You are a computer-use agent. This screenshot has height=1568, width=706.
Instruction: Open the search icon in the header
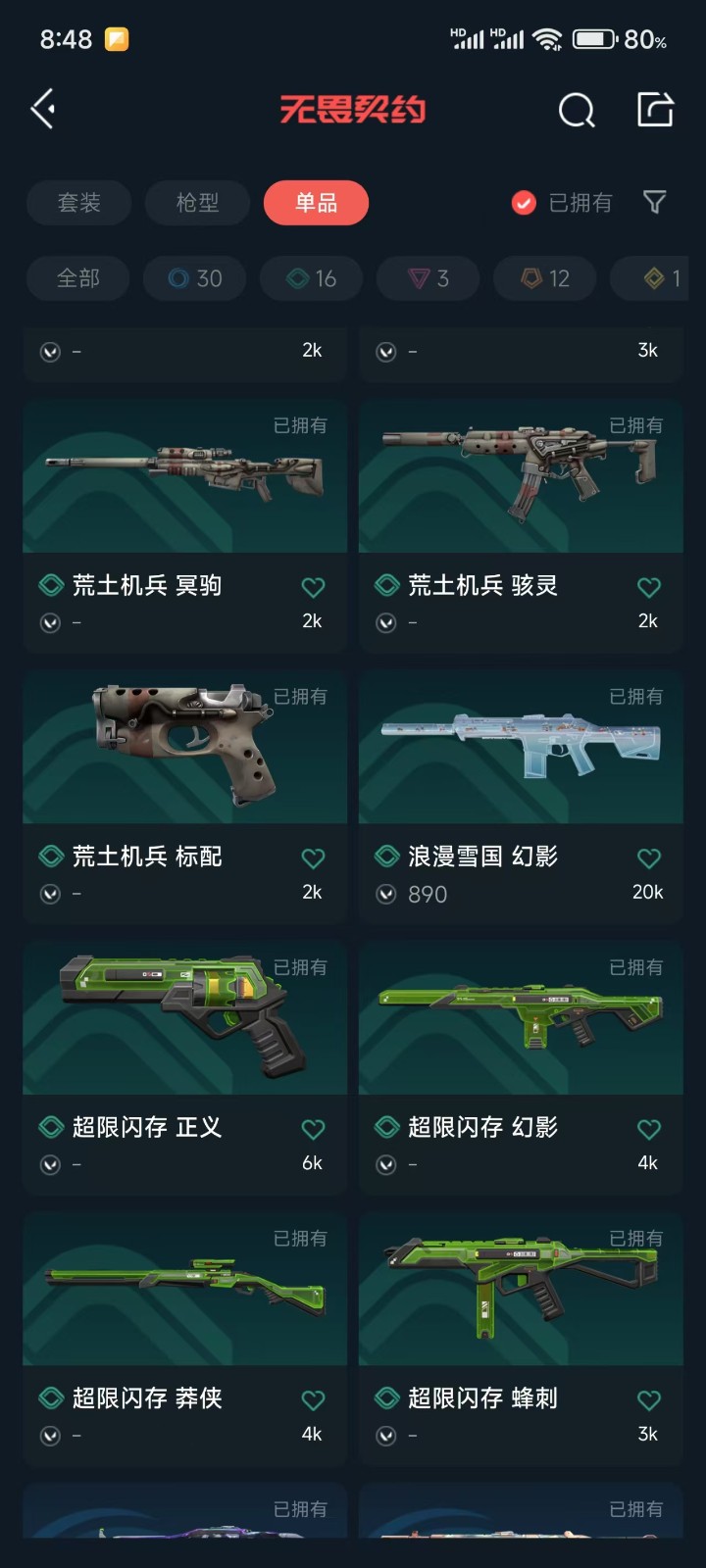pos(577,111)
